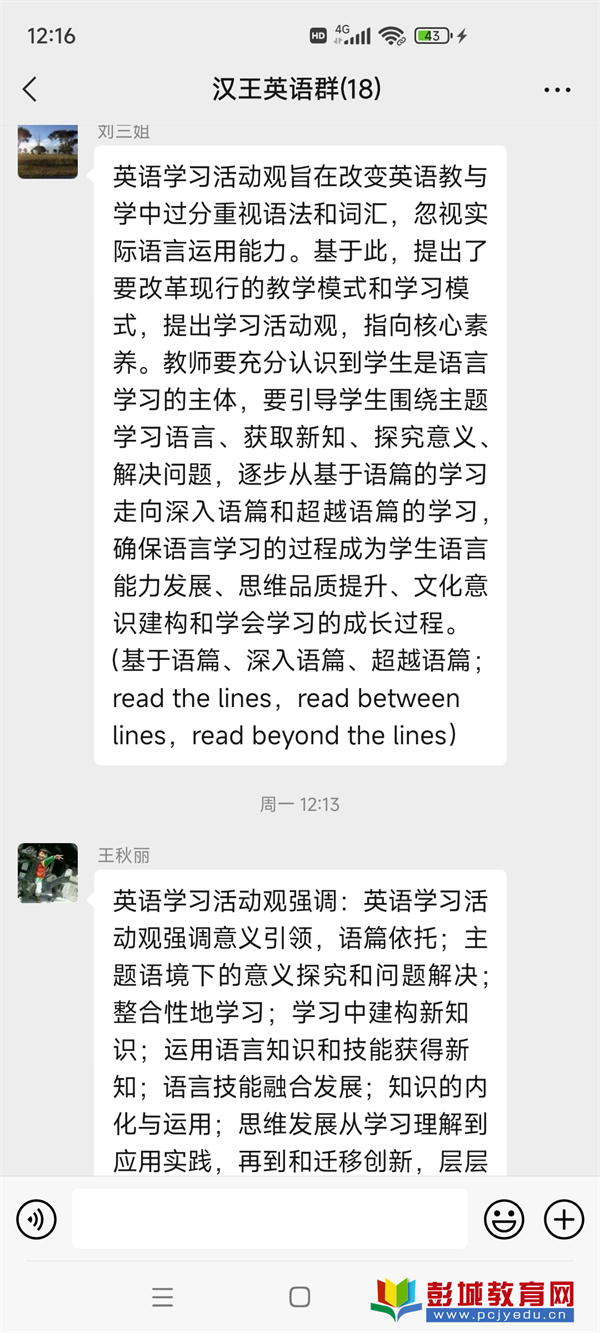Image resolution: width=600 pixels, height=1333 pixels.
Task: Go back from 汉王英语群 chat
Action: coord(30,89)
